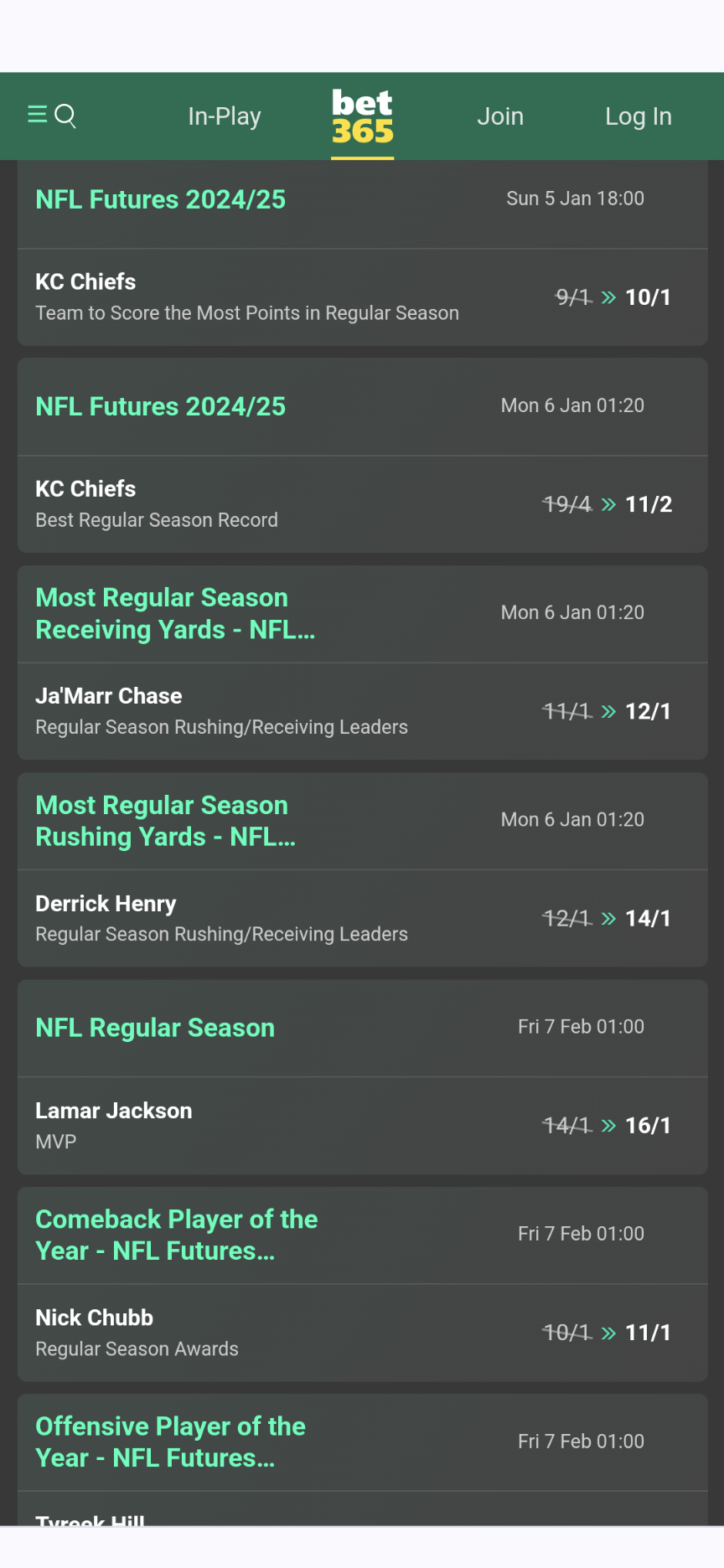The width and height of the screenshot is (724, 1568).
Task: Tap the bet365 logo
Action: coord(362,116)
